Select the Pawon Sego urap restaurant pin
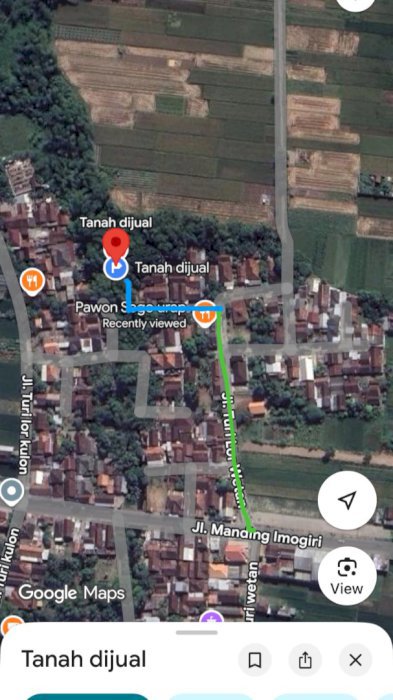 (205, 314)
